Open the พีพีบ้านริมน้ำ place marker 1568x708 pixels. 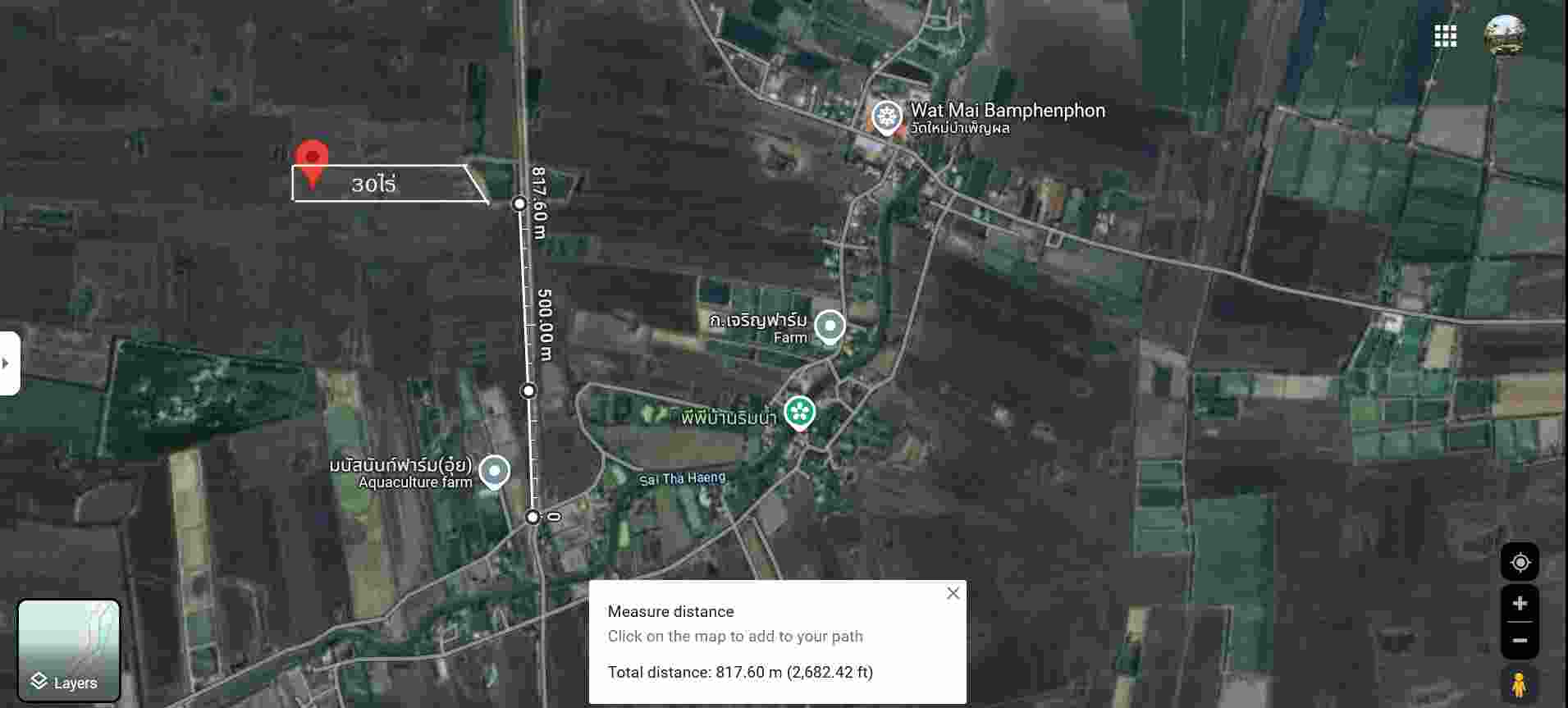(x=799, y=413)
